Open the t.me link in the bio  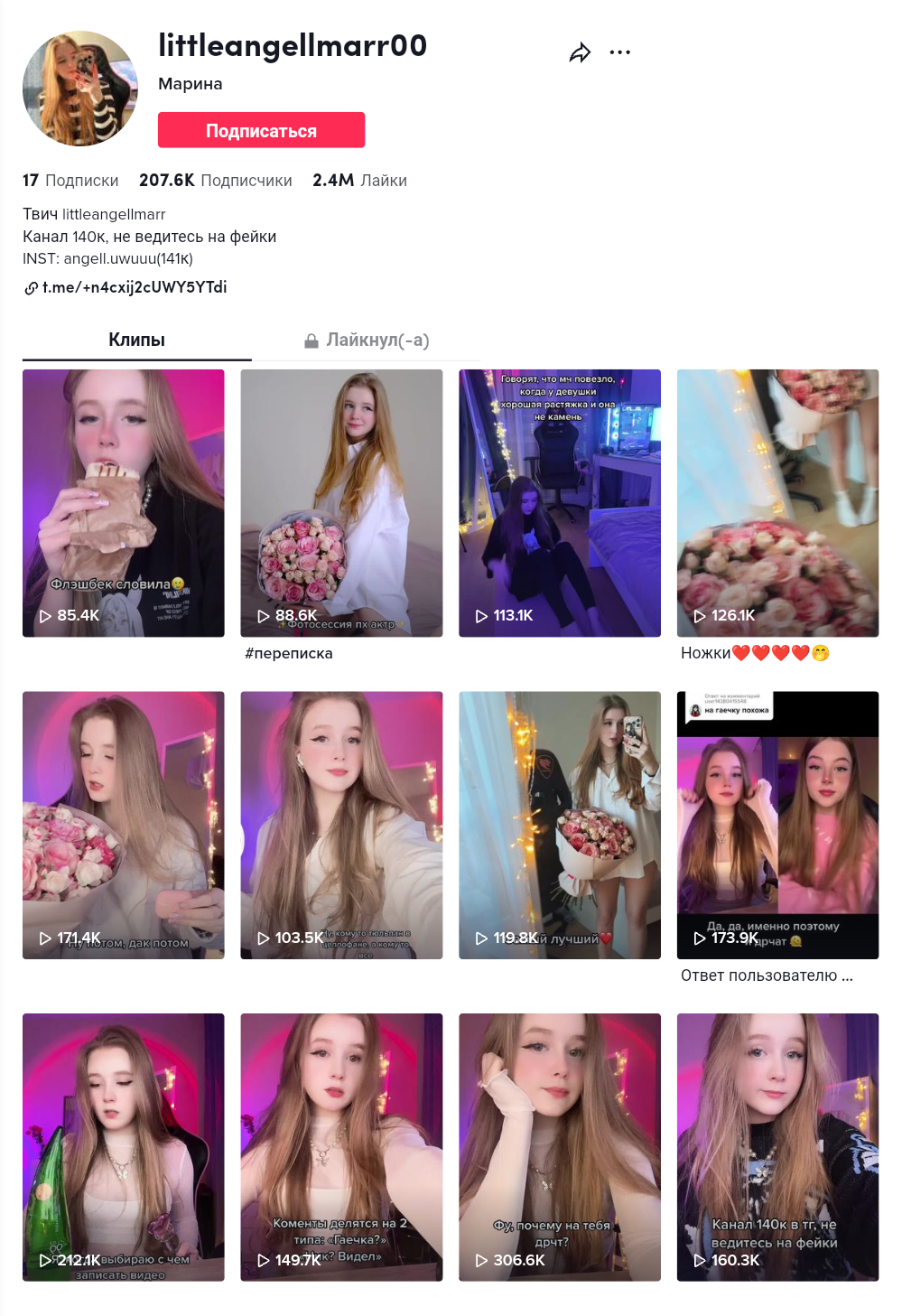[134, 287]
